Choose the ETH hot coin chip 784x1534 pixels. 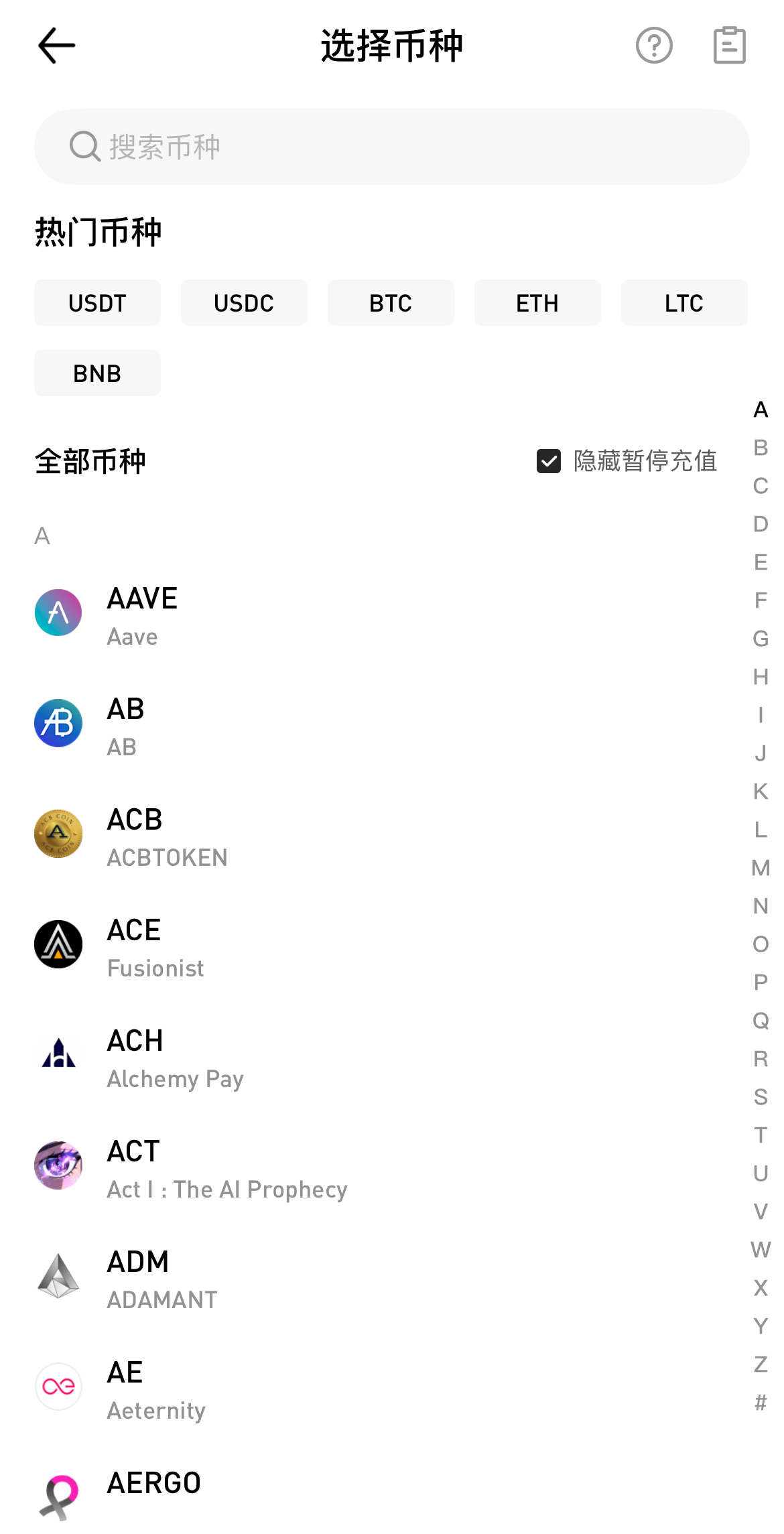click(537, 303)
